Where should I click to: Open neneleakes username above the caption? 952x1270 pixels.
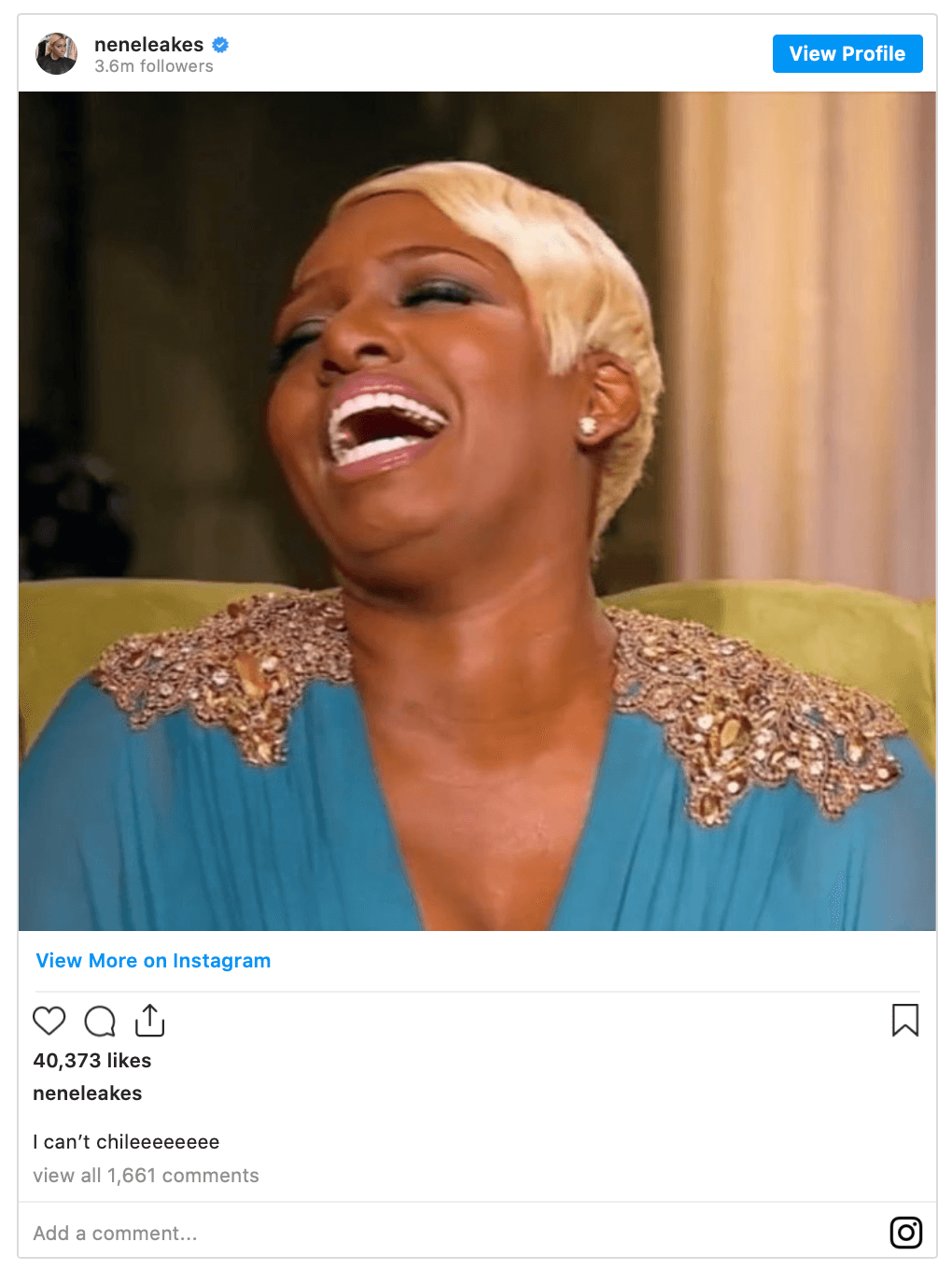[88, 1094]
